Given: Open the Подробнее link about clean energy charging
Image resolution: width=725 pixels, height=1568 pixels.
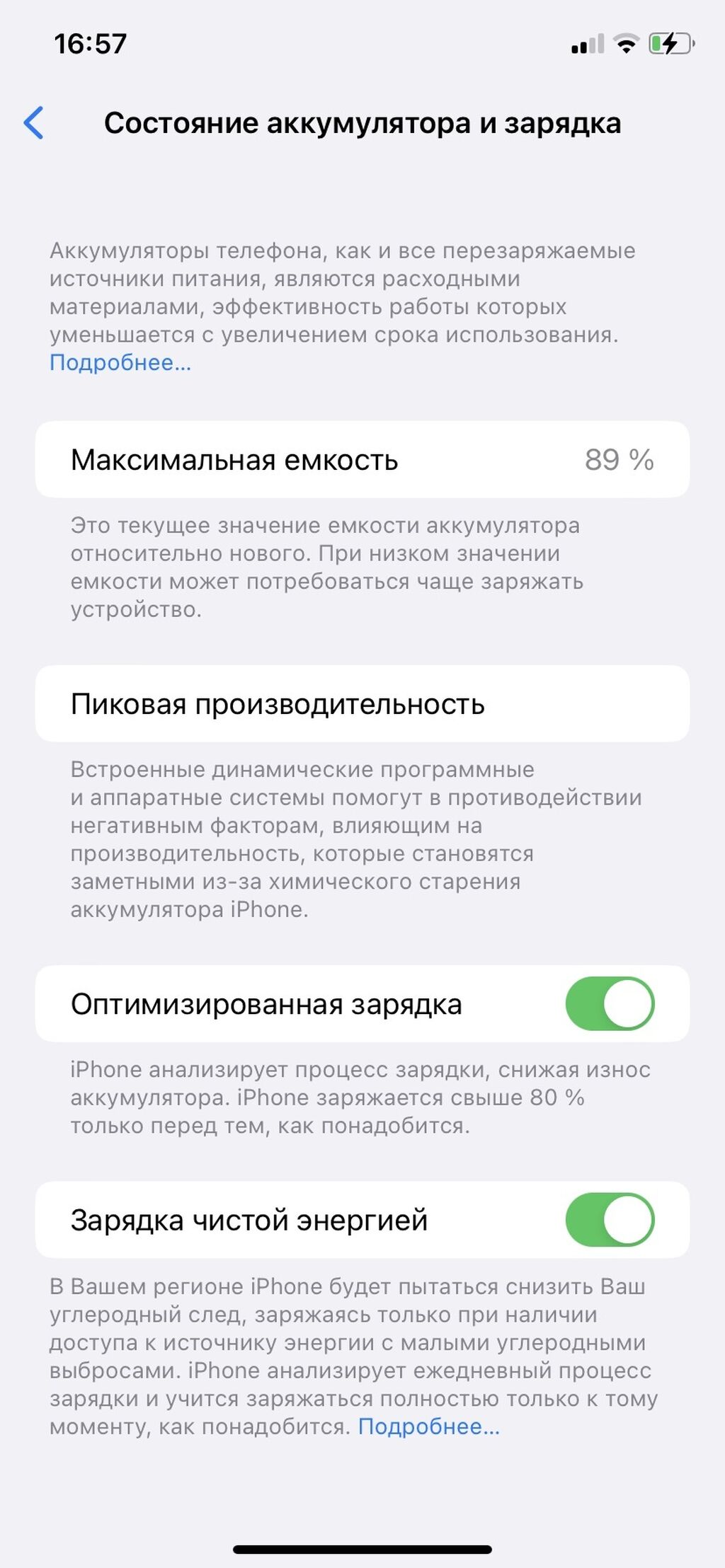Looking at the screenshot, I should 428,1426.
